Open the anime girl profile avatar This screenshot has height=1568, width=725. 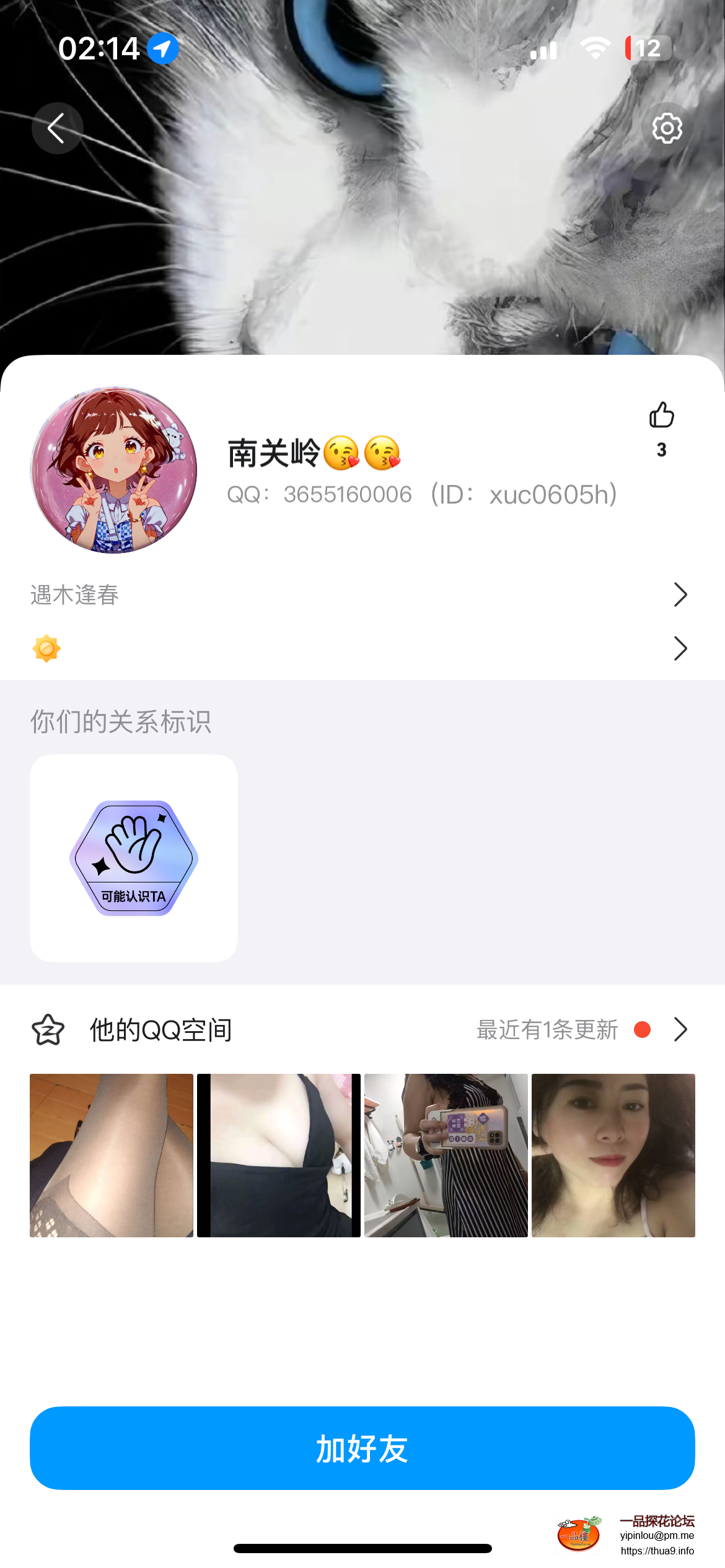tap(114, 470)
